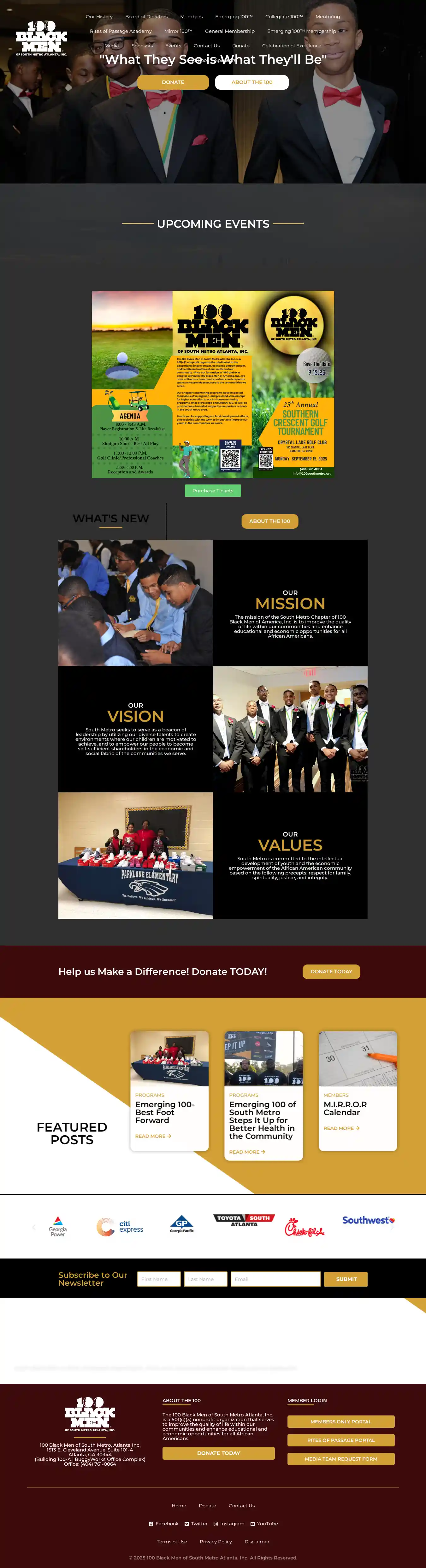
Task: Tap the newsletter Email field
Action: (x=275, y=1279)
